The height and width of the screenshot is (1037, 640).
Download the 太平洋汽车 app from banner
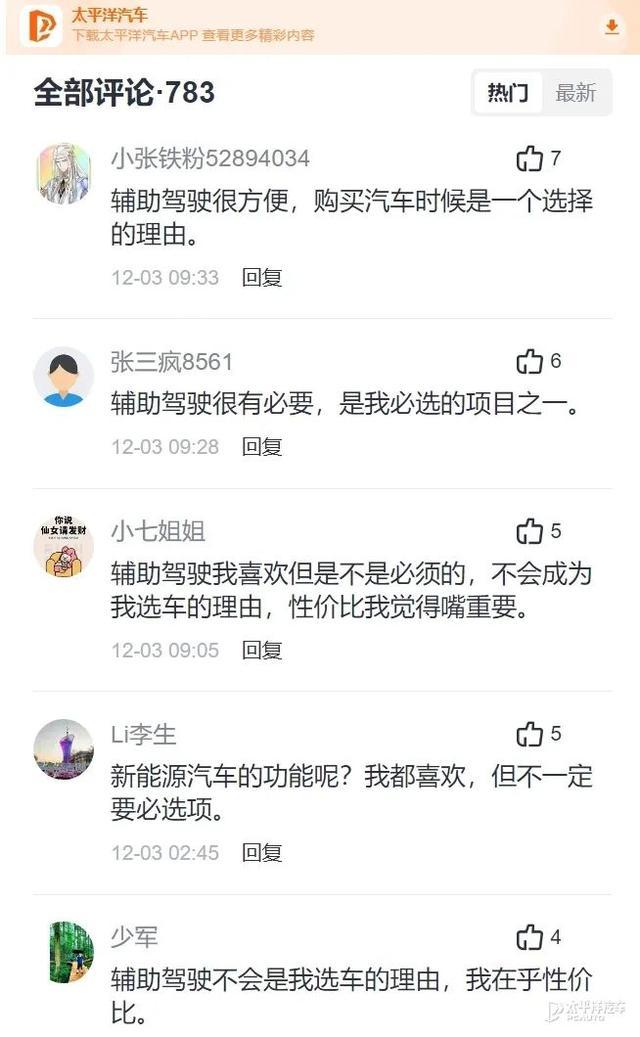click(611, 27)
